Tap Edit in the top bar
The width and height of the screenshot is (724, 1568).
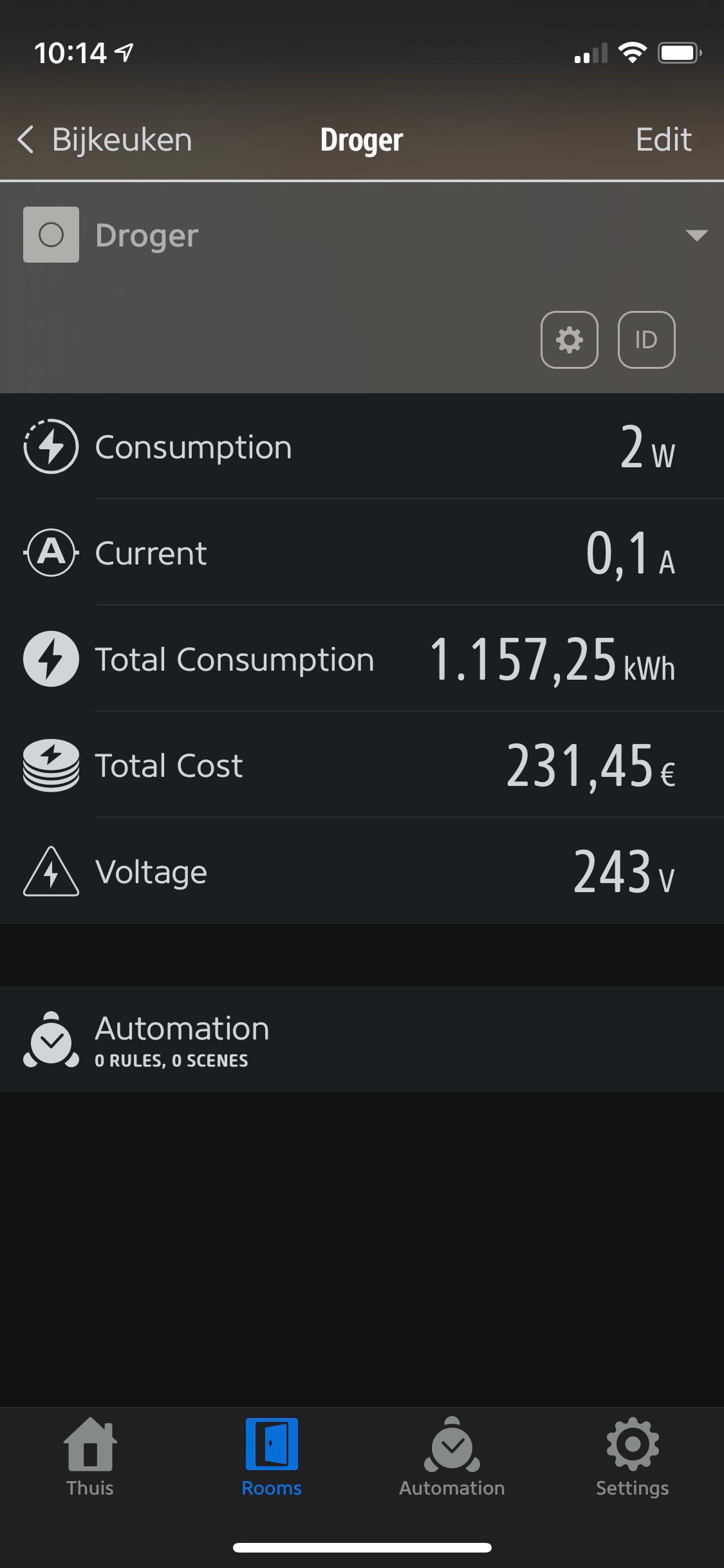click(x=663, y=140)
